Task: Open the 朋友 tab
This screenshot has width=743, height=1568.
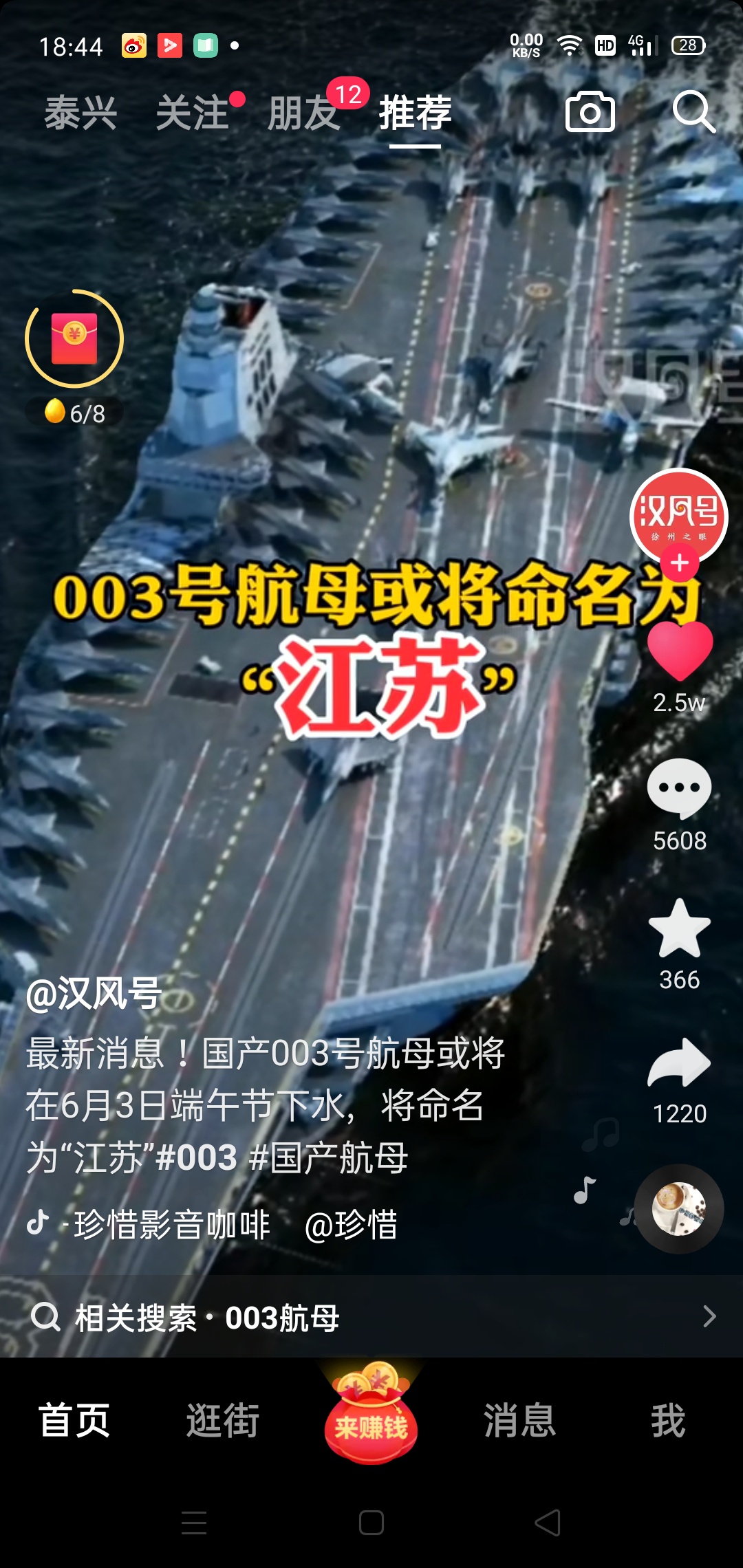Action: click(x=304, y=113)
